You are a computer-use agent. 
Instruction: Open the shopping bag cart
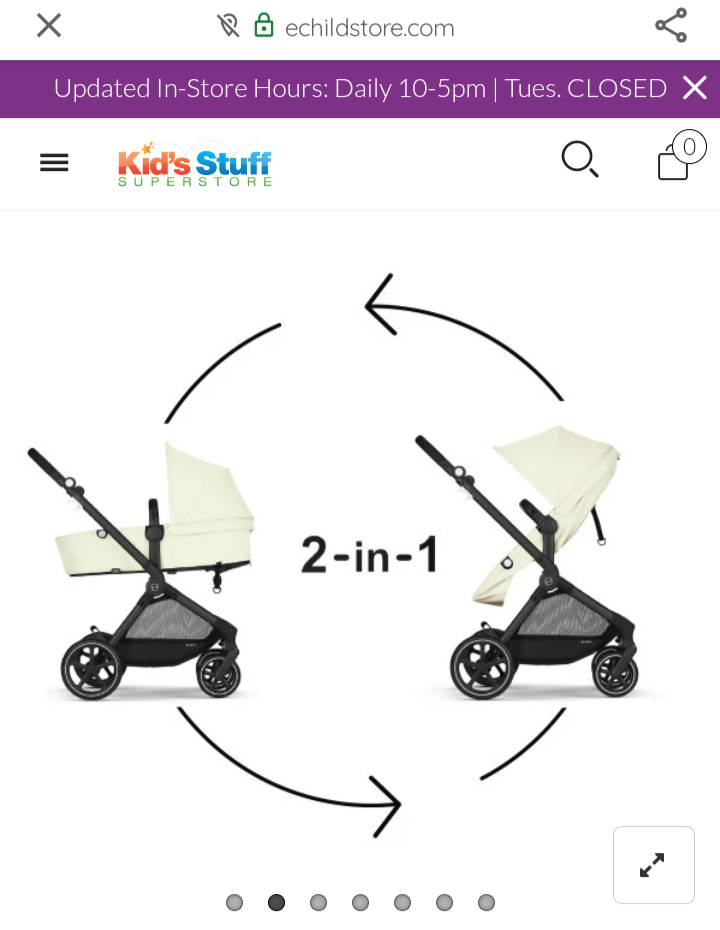coord(676,160)
